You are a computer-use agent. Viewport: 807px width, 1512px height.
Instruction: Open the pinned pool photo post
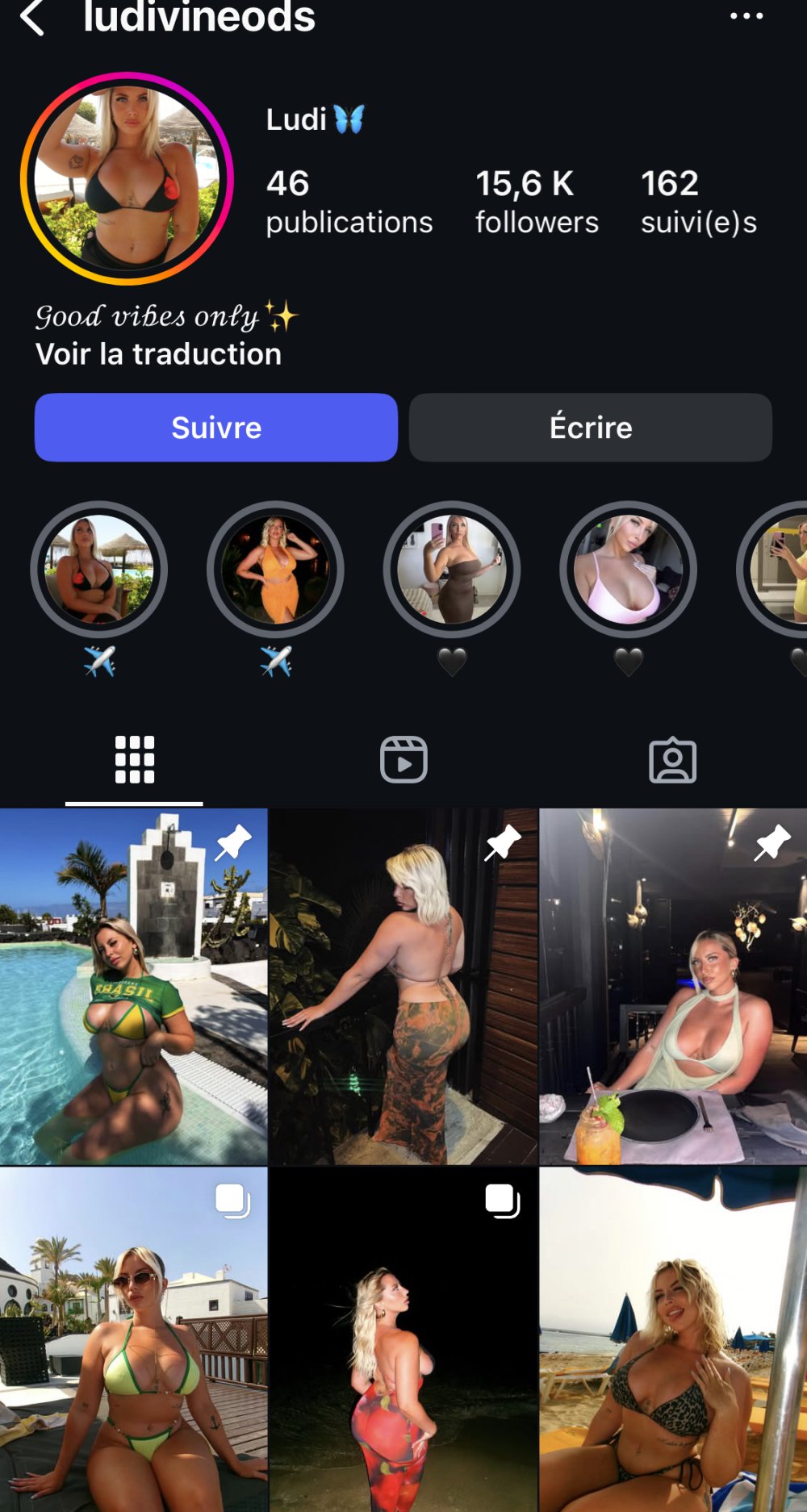pyautogui.click(x=133, y=986)
